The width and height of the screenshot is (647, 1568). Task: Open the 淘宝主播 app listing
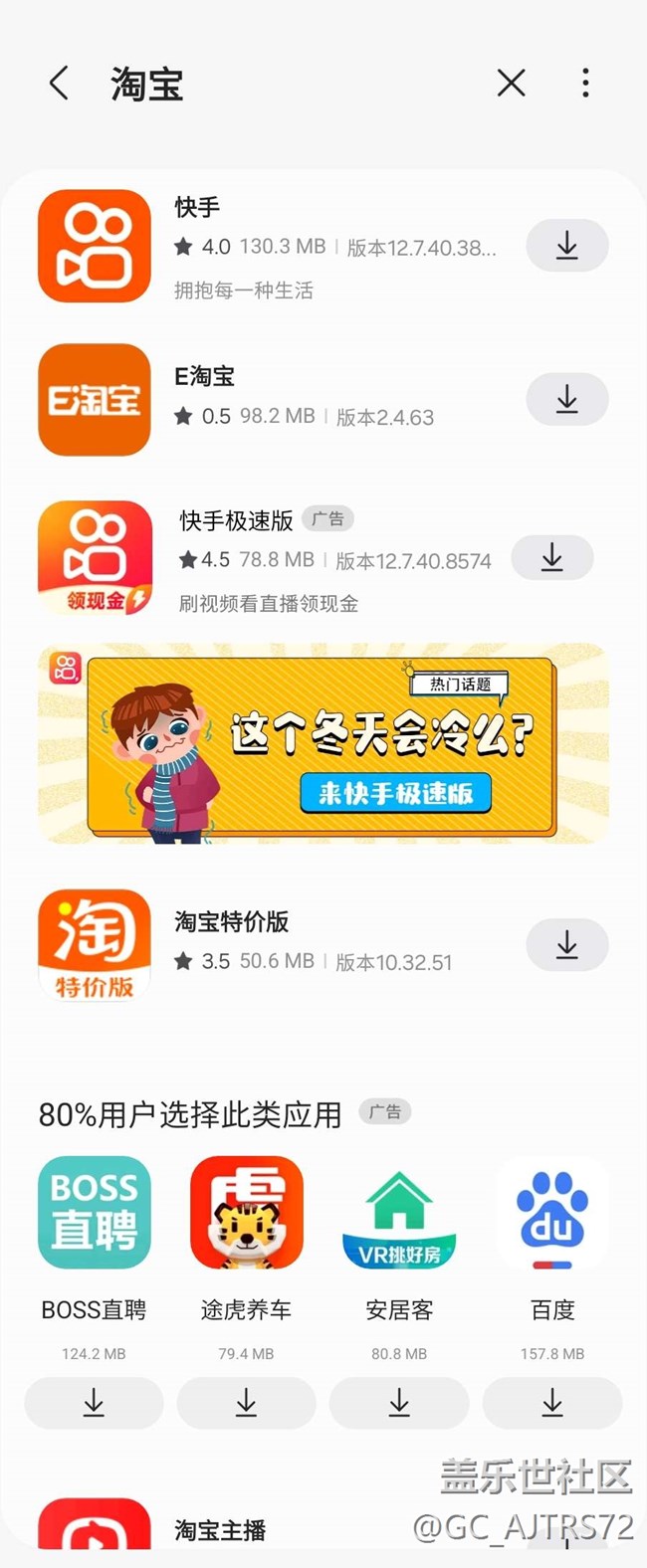coord(219,1530)
